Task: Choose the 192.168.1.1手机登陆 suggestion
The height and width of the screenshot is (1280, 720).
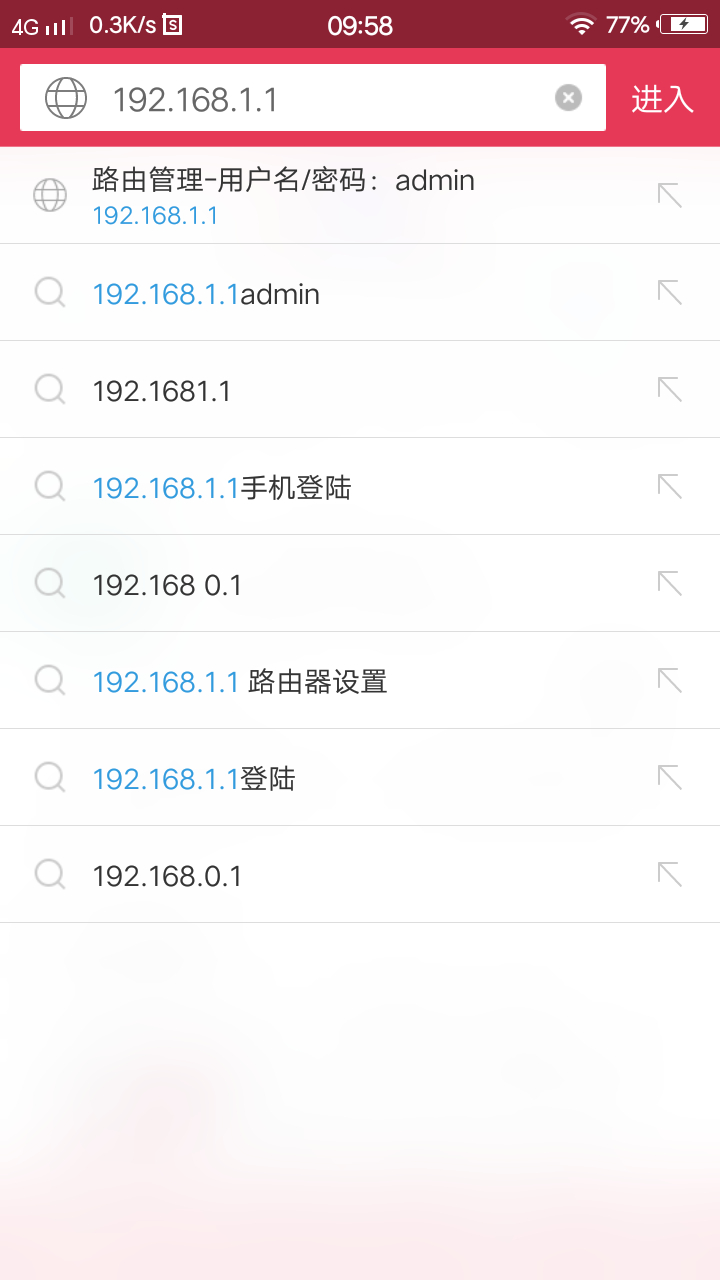Action: pyautogui.click(x=300, y=487)
